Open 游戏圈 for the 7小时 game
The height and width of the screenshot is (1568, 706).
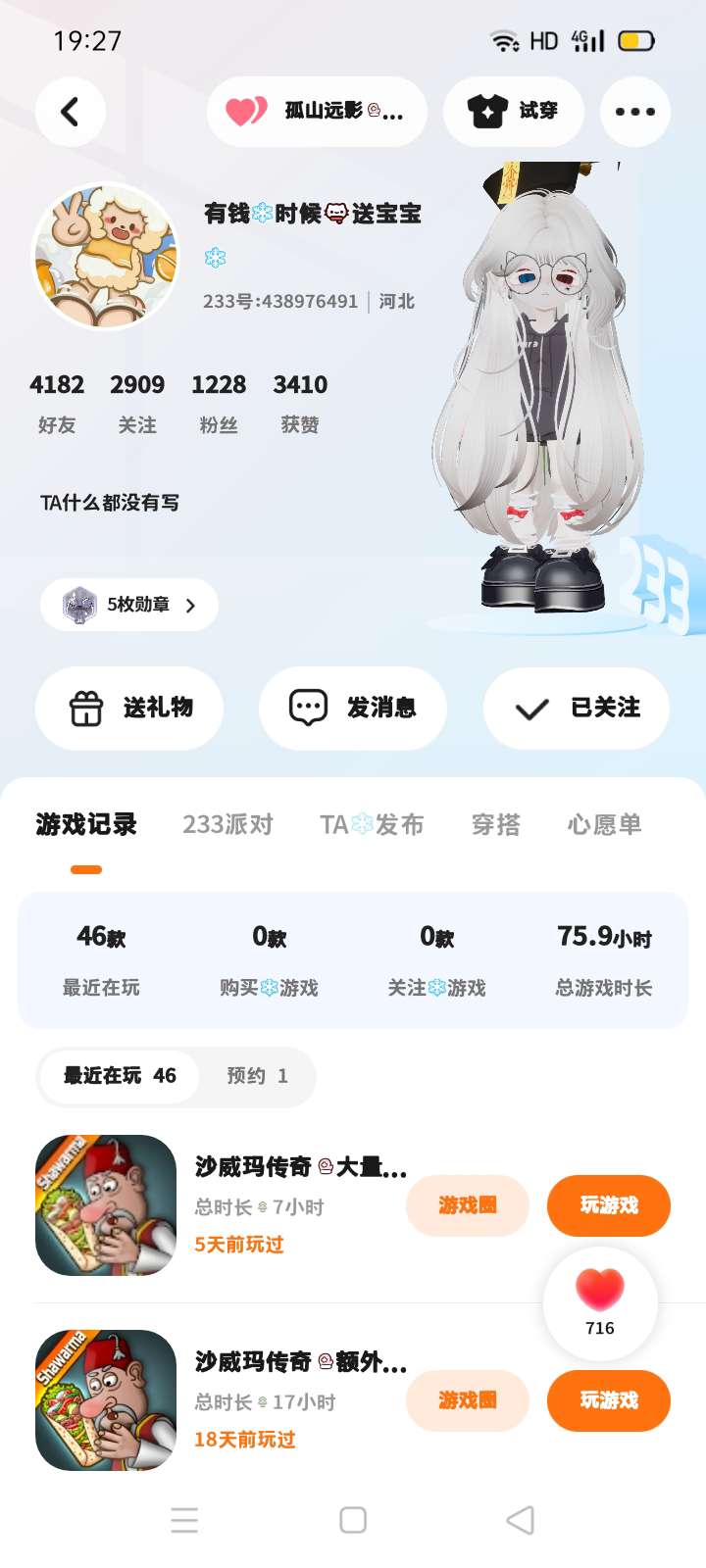click(468, 1205)
